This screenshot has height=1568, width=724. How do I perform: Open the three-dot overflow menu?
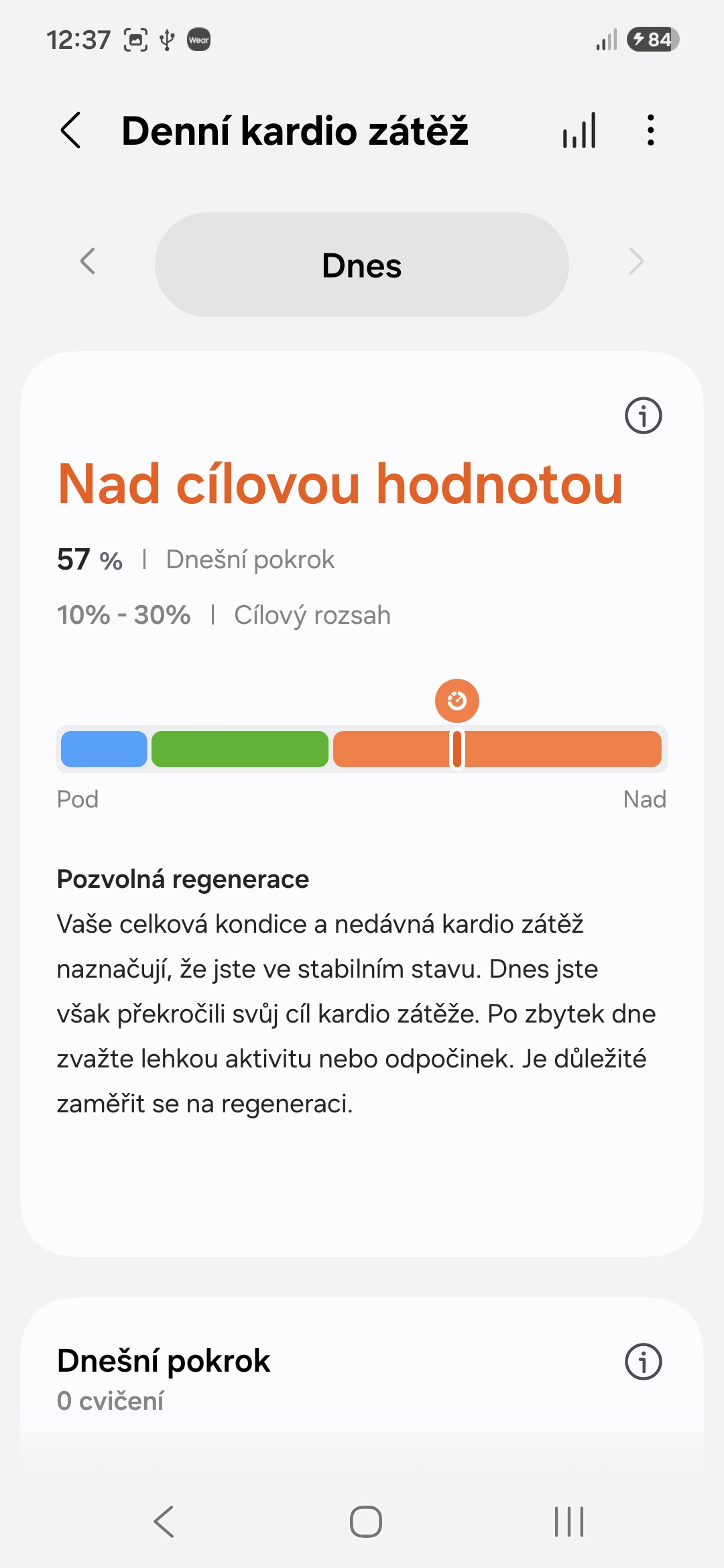pos(650,130)
